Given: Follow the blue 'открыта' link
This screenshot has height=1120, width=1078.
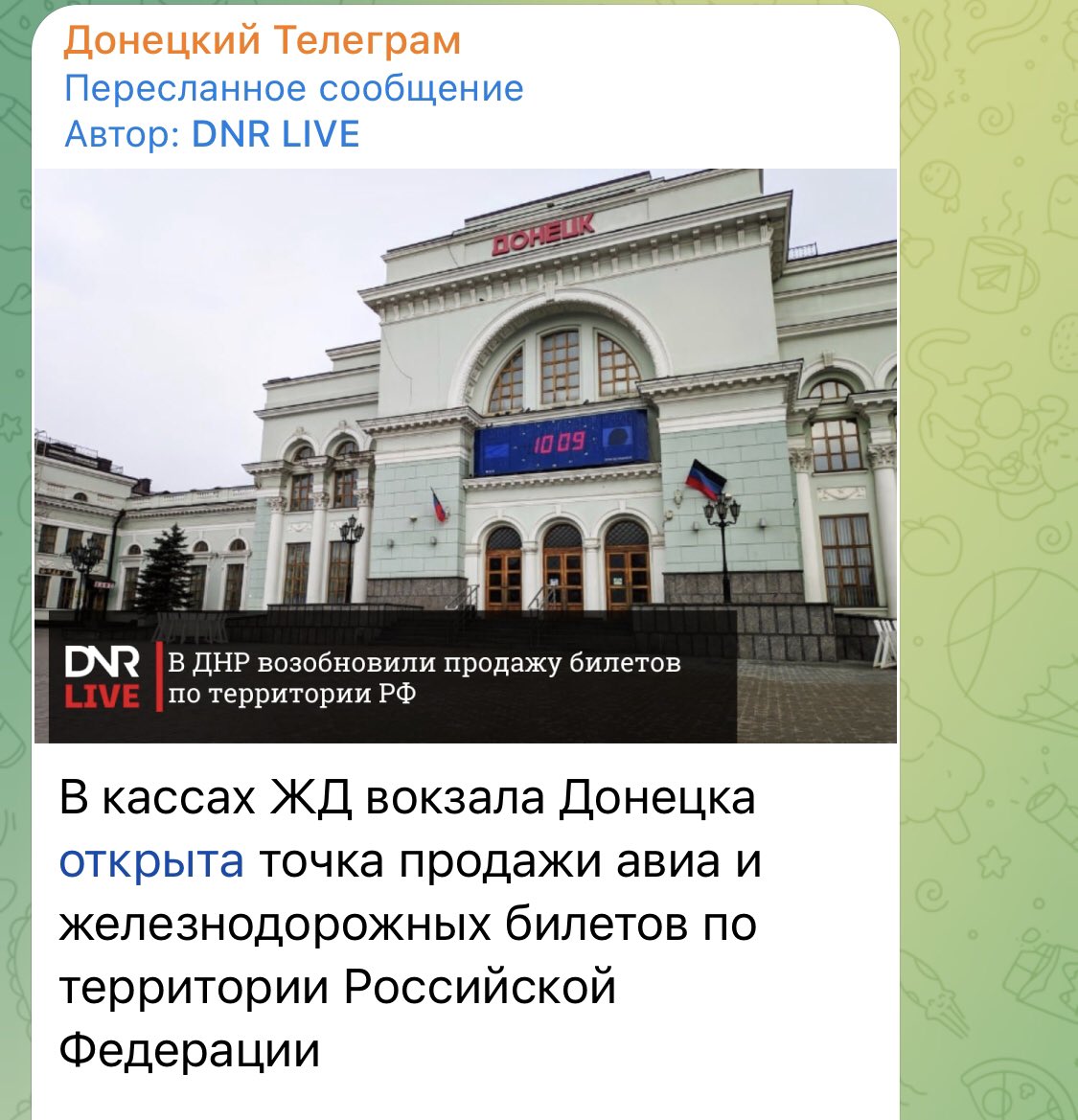Looking at the screenshot, I should pyautogui.click(x=151, y=861).
